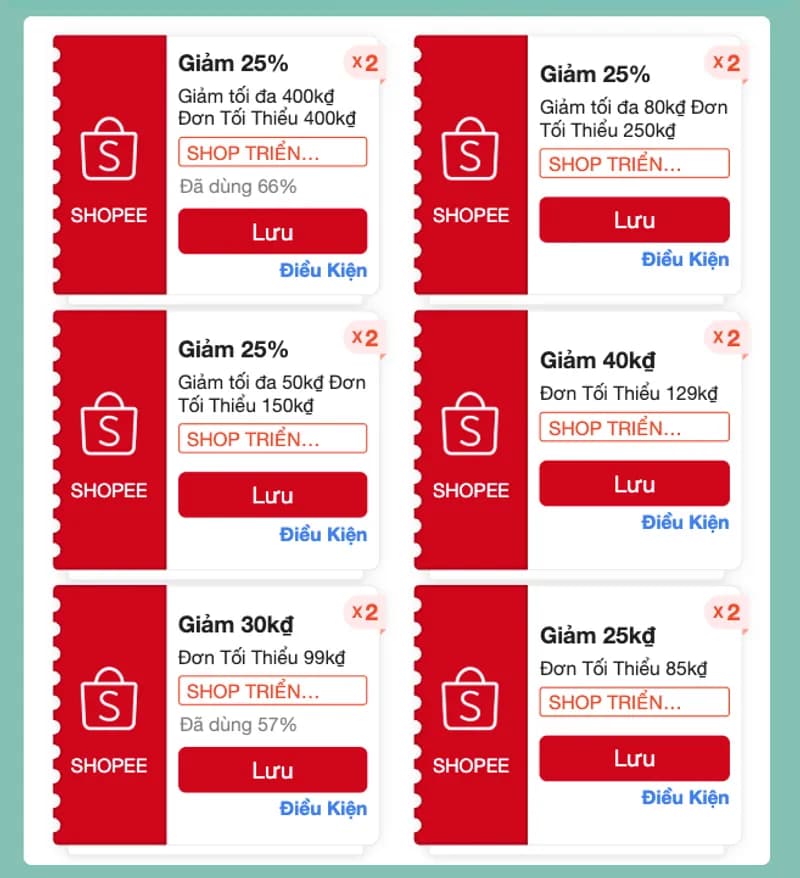The image size is (800, 878).
Task: Click the x2 badge on the Giảm 40k coupon
Action: [727, 339]
